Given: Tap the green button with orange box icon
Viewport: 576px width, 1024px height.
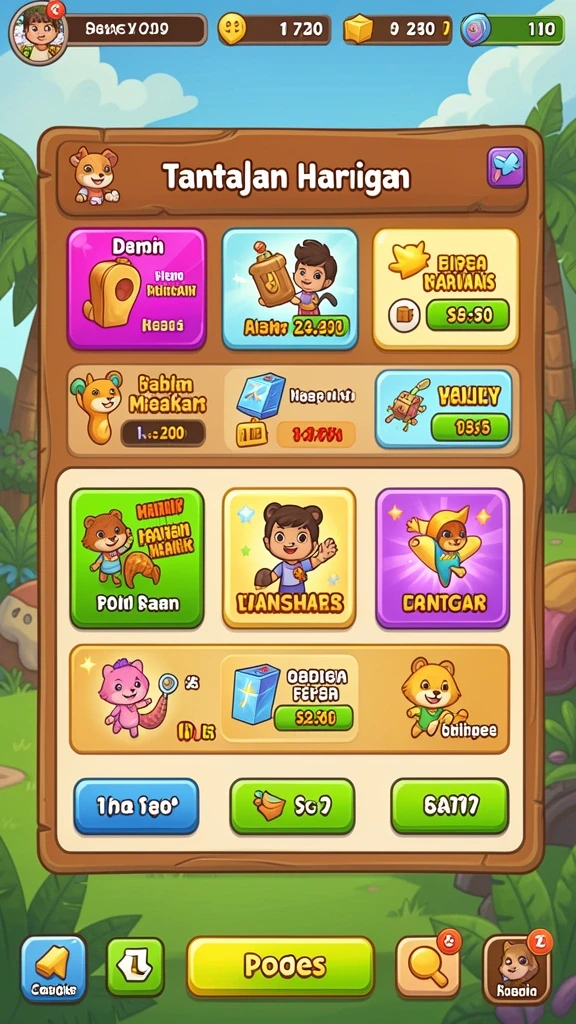Looking at the screenshot, I should (292, 806).
